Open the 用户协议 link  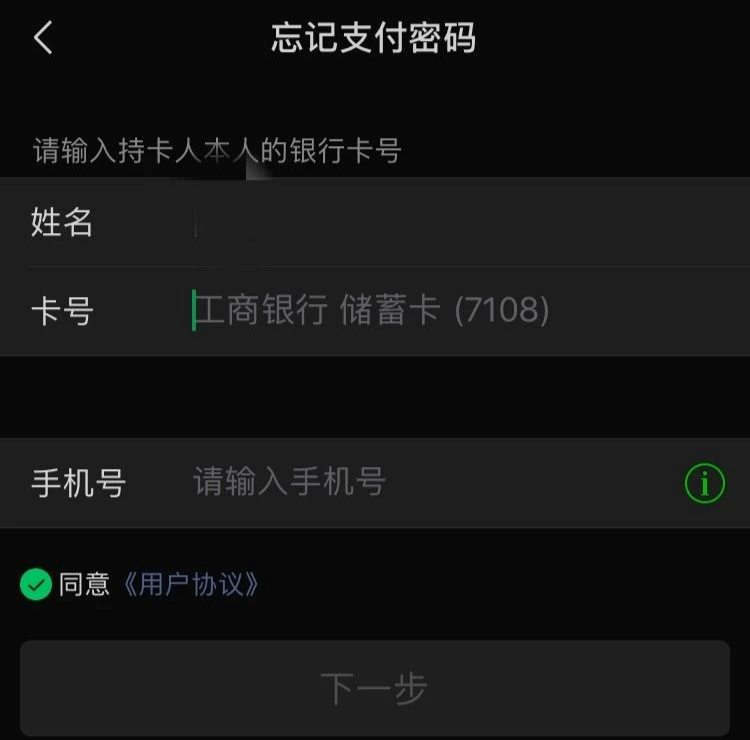point(190,584)
